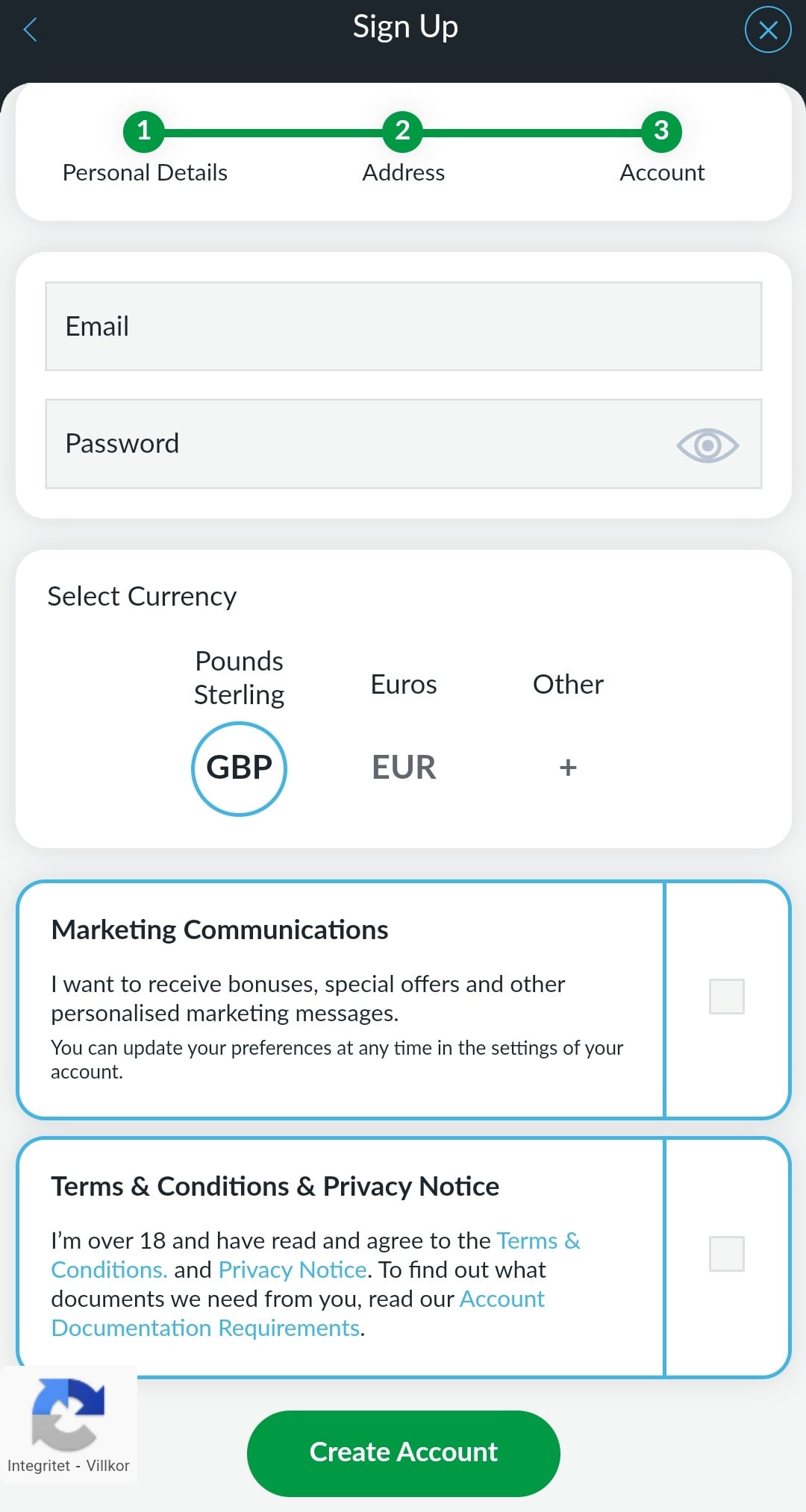Click step 2 Address circle
This screenshot has width=806, height=1512.
(402, 131)
